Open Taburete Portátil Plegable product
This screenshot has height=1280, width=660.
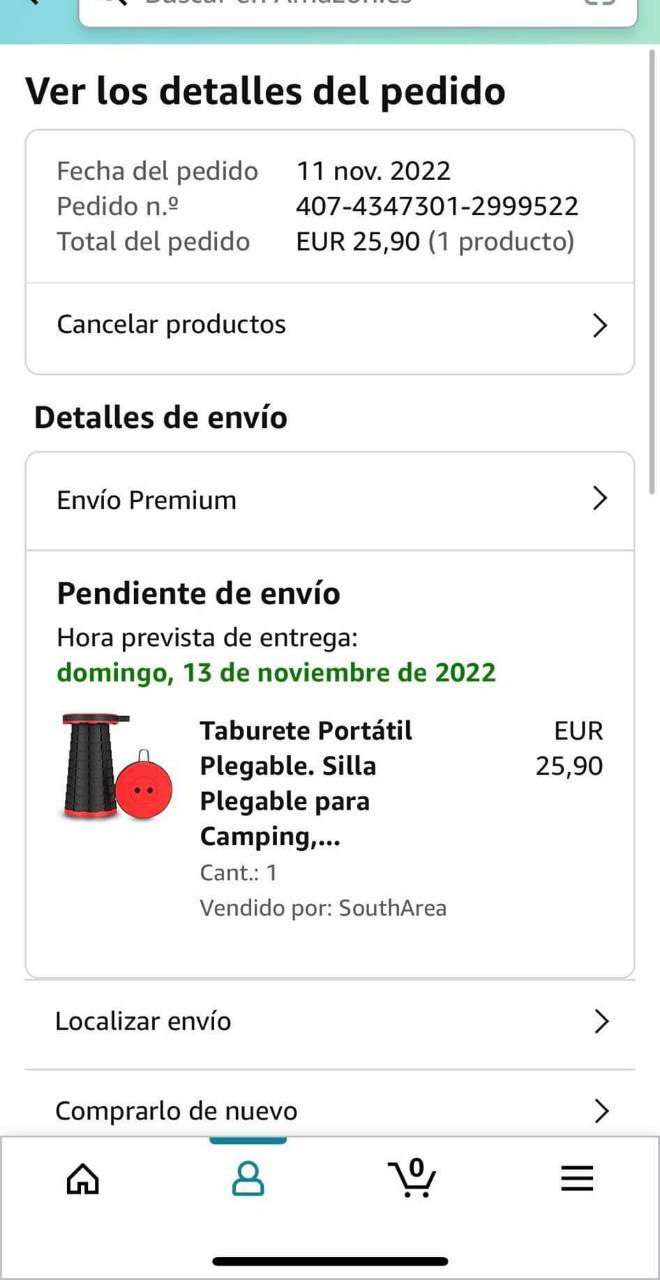pos(306,784)
